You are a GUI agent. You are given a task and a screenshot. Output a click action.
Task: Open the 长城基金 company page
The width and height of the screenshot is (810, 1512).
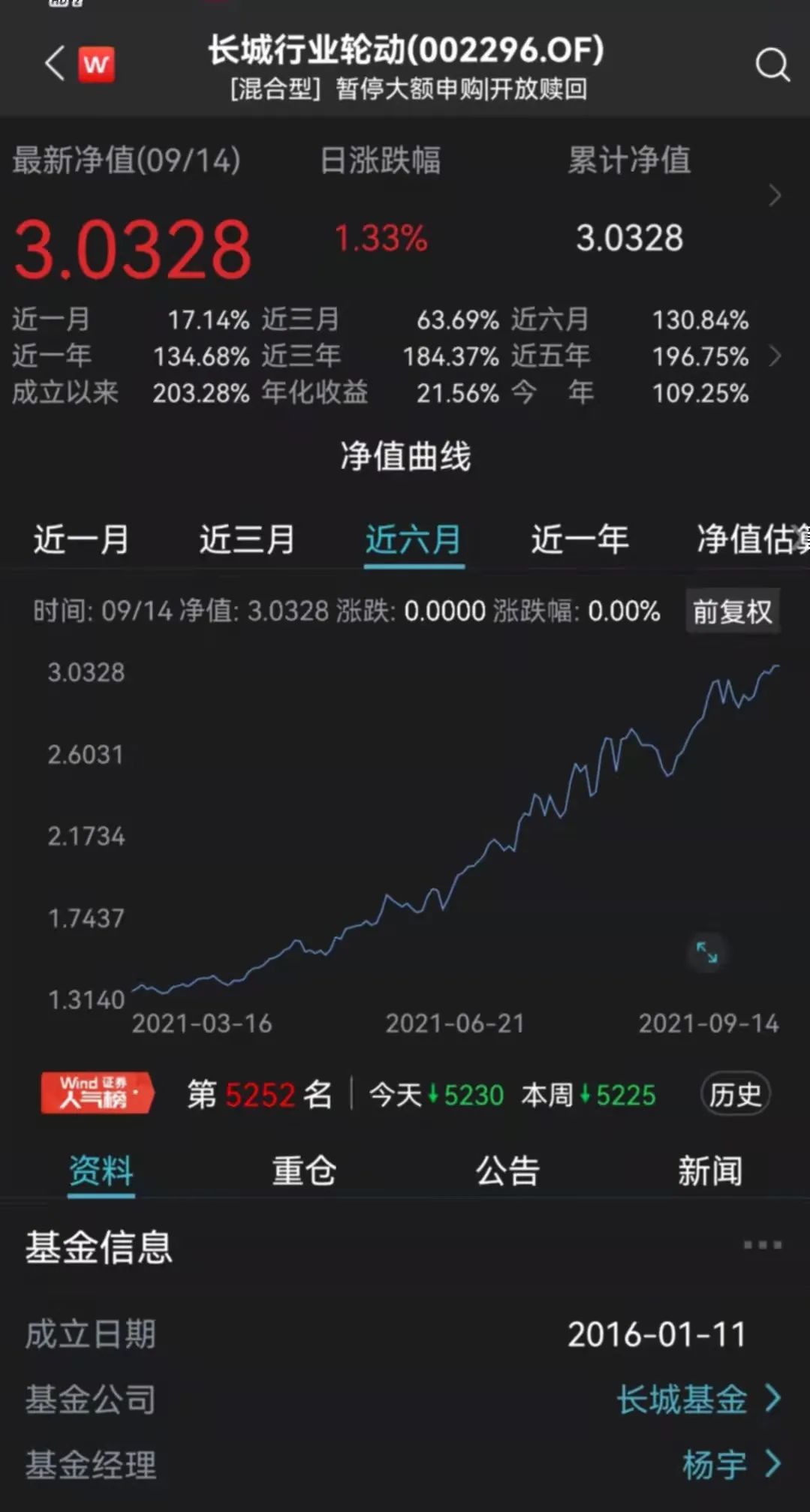(x=698, y=1399)
